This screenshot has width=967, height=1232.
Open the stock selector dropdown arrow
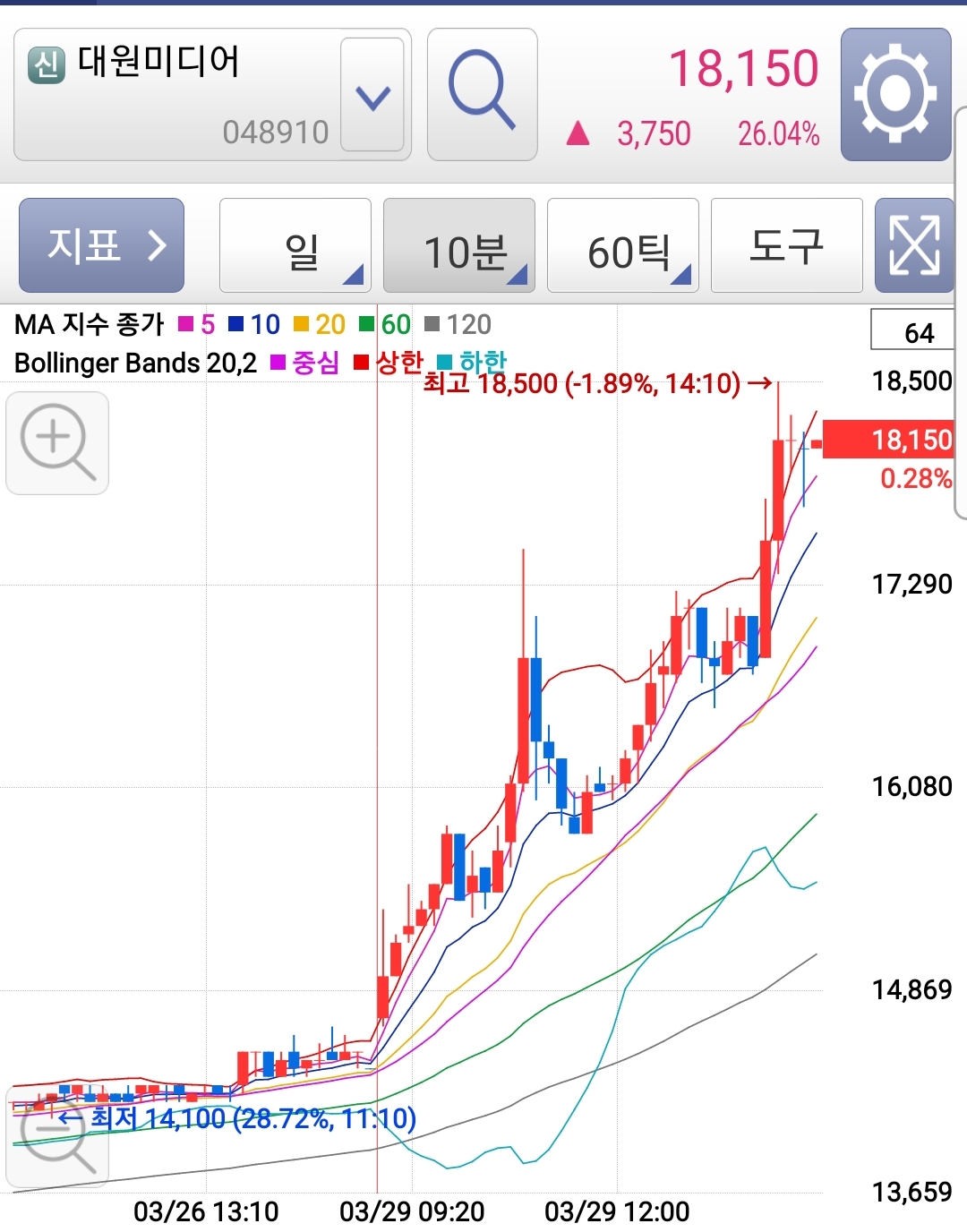click(x=372, y=95)
